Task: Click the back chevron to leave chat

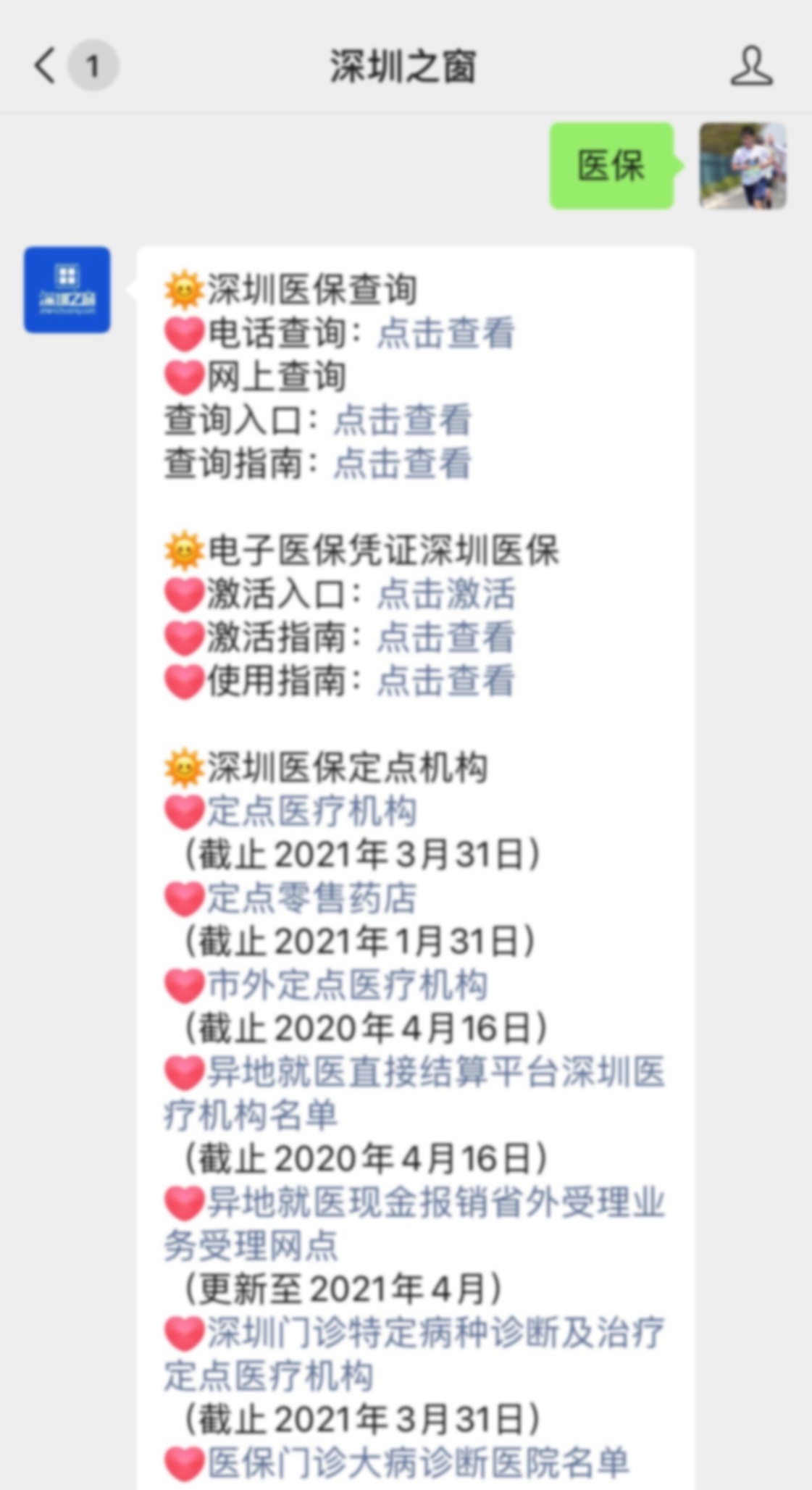Action: (43, 65)
